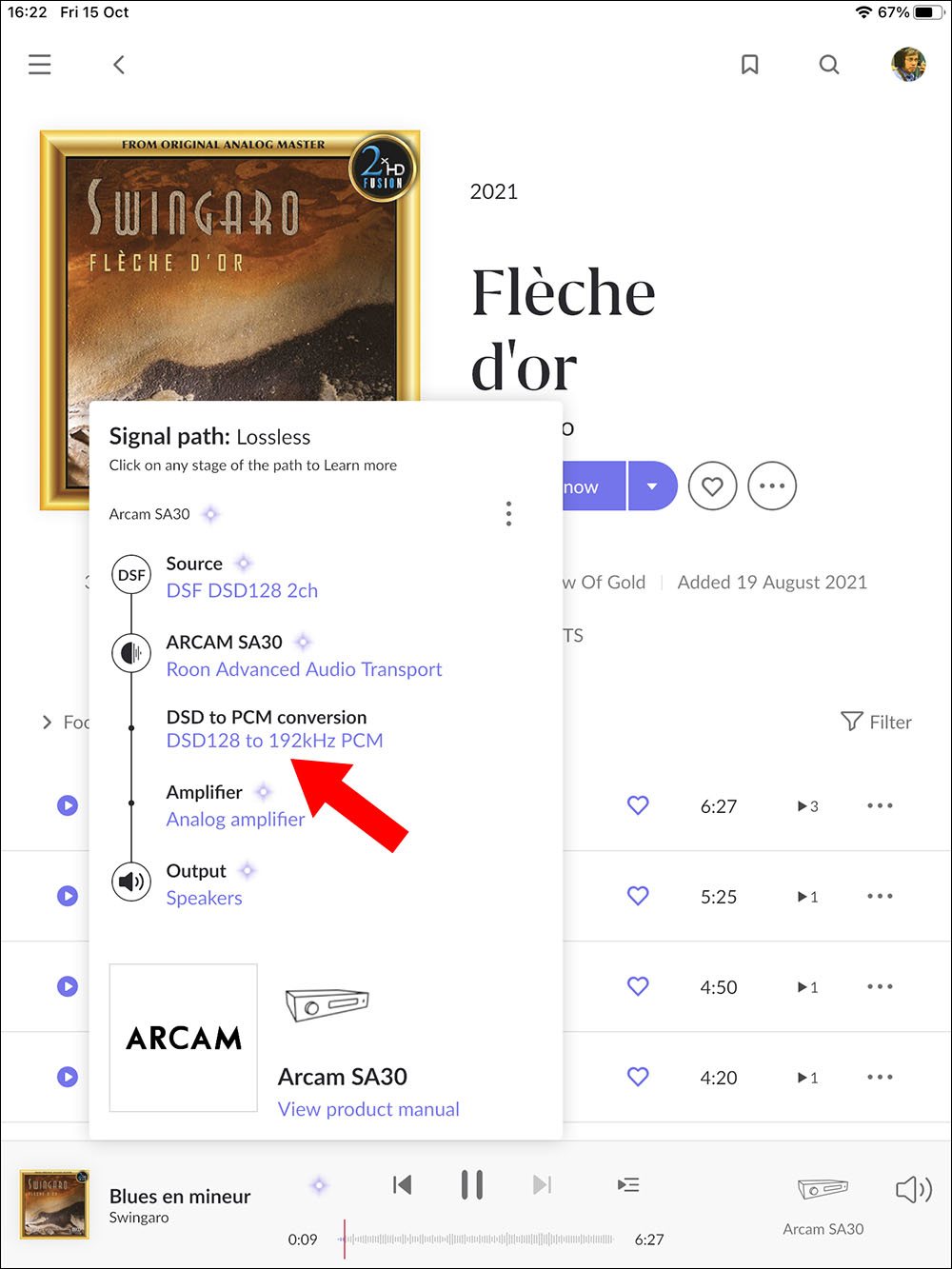Open the bookmarks icon
952x1269 pixels.
coord(750,65)
